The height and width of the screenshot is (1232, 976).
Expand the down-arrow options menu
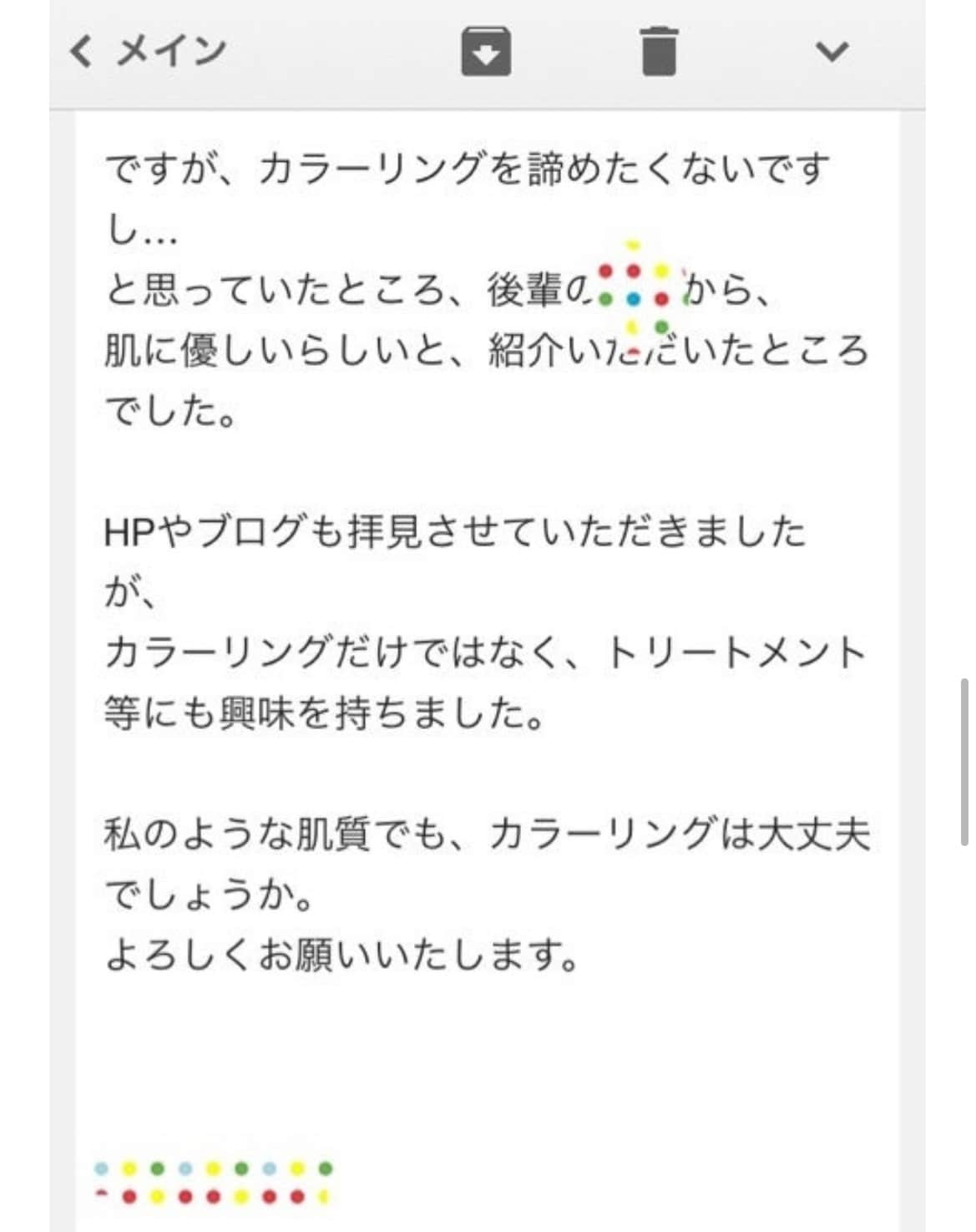(832, 52)
